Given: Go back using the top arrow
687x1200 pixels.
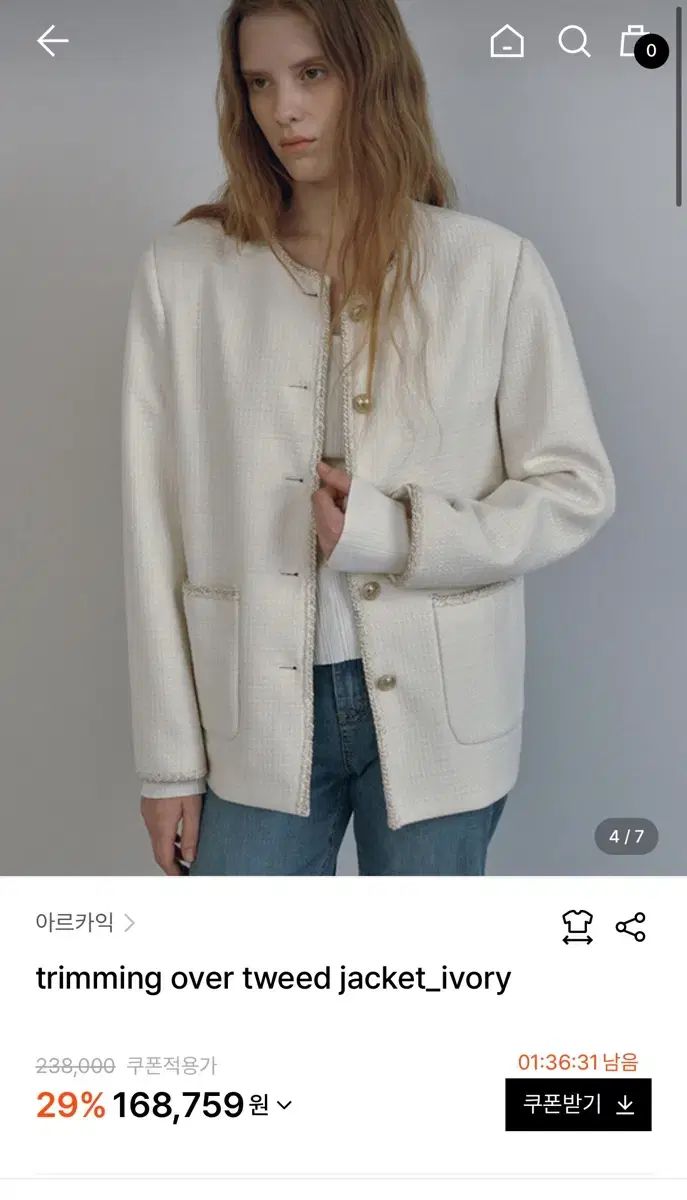Looking at the screenshot, I should [x=52, y=41].
